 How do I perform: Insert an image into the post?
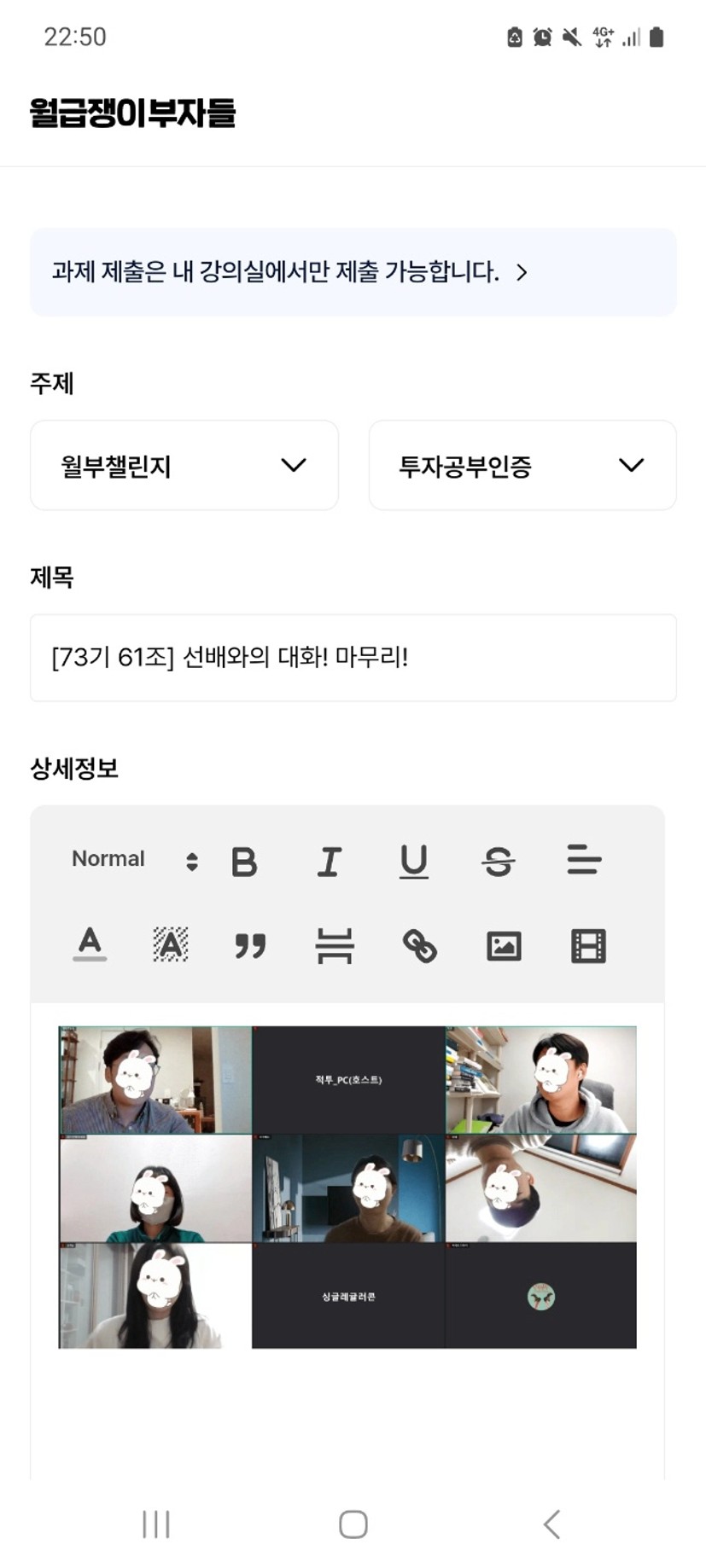tap(504, 945)
